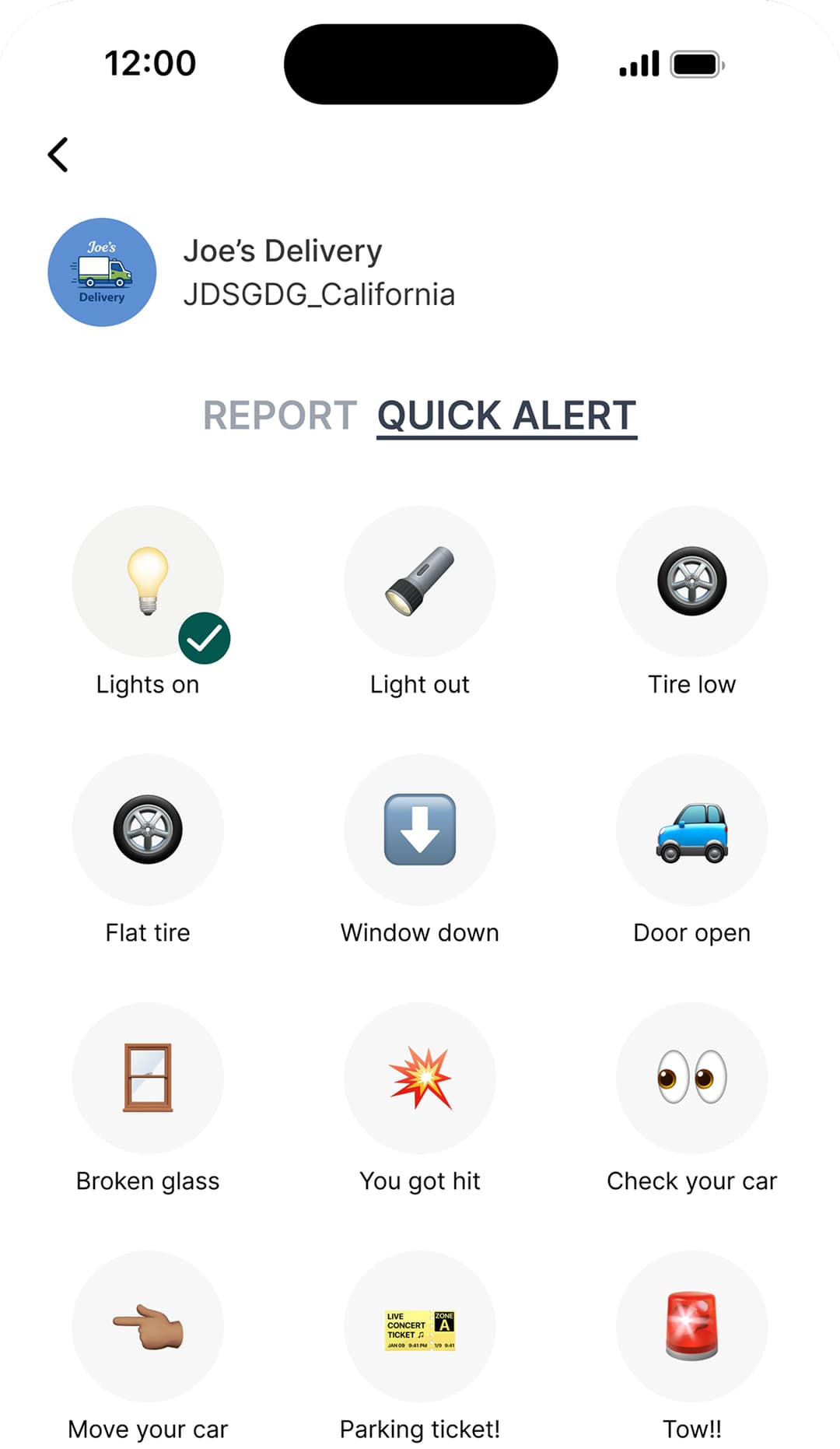Tap the clock in the status bar
840x1449 pixels.
click(150, 63)
